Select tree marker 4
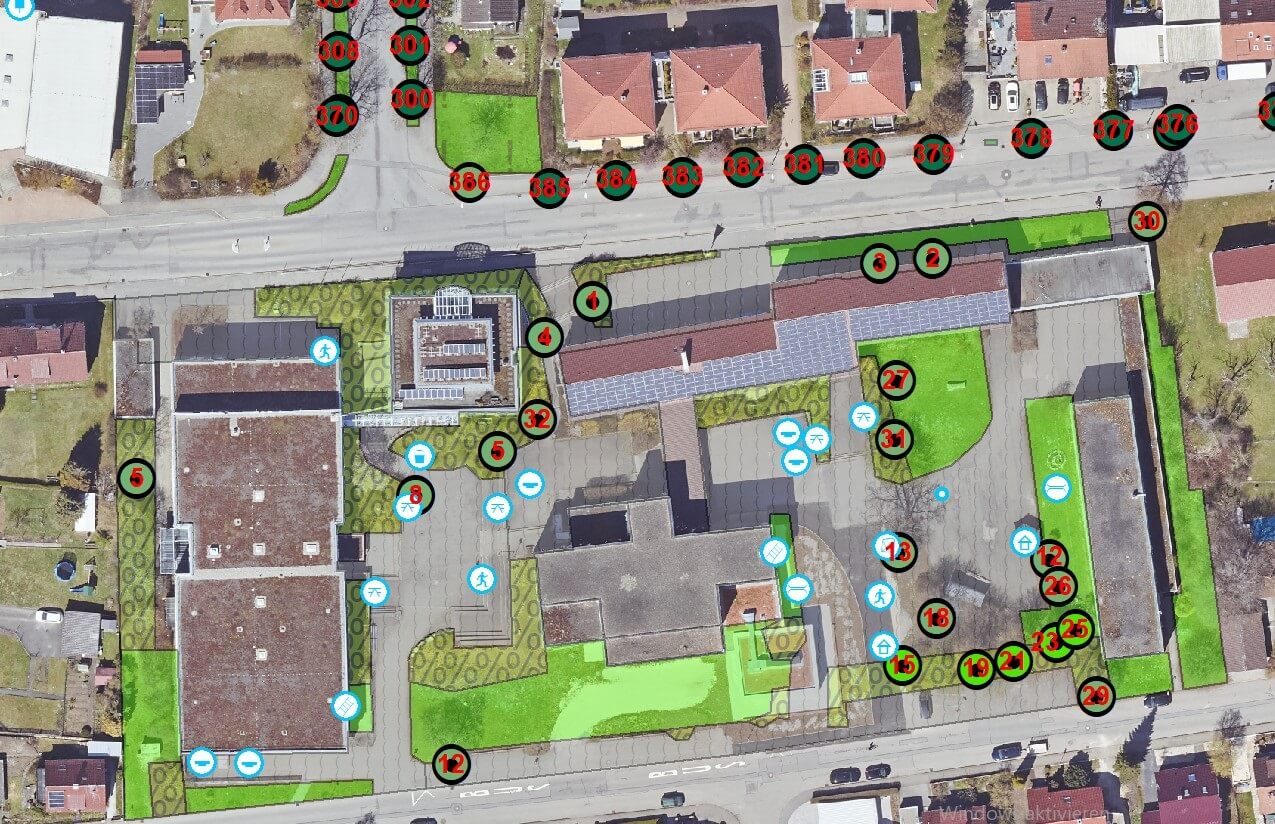Viewport: 1275px width, 824px height. pos(544,338)
